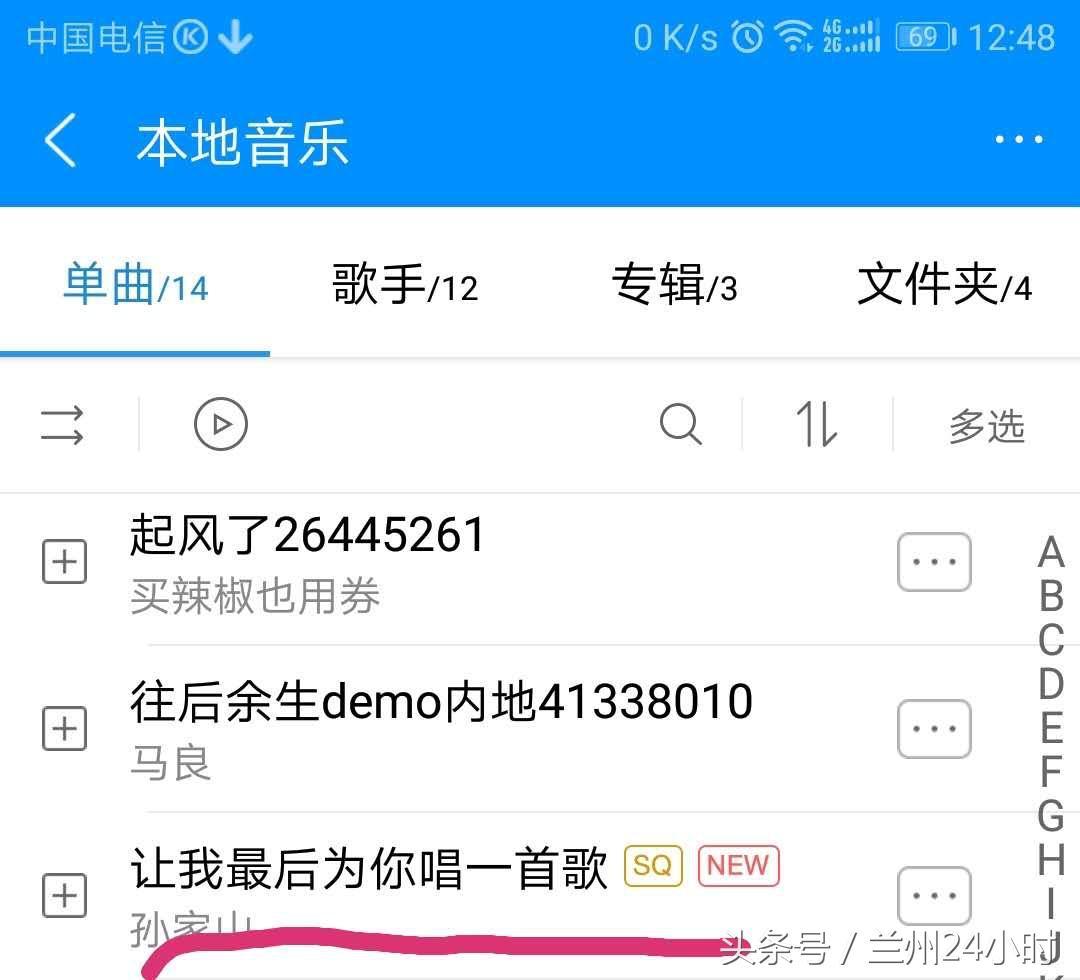
Task: Switch to the 文件夹 tab
Action: pos(944,287)
